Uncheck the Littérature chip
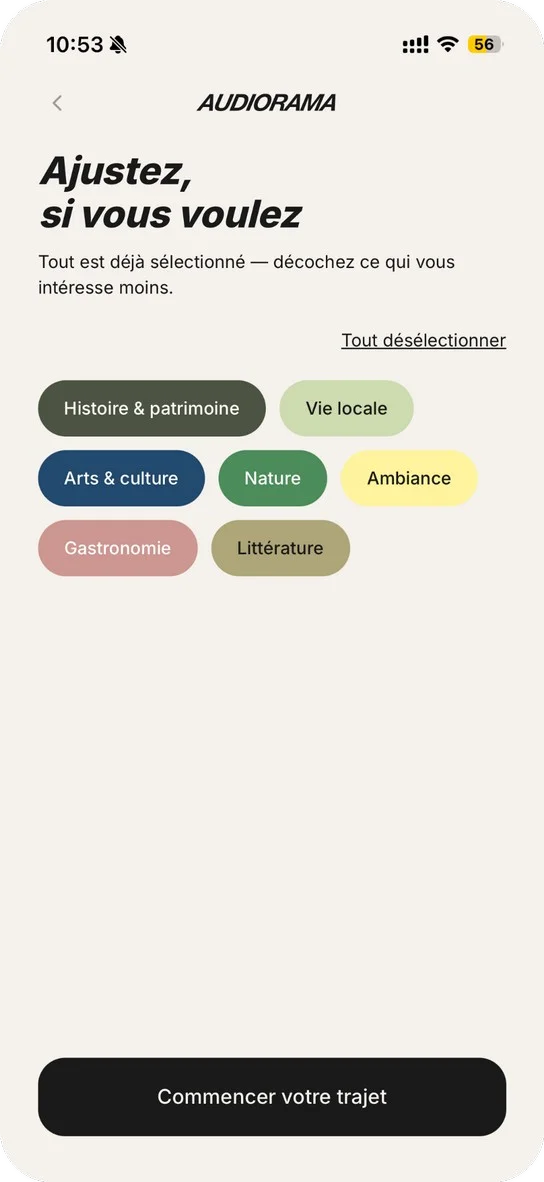Image resolution: width=544 pixels, height=1182 pixels. pyautogui.click(x=280, y=548)
